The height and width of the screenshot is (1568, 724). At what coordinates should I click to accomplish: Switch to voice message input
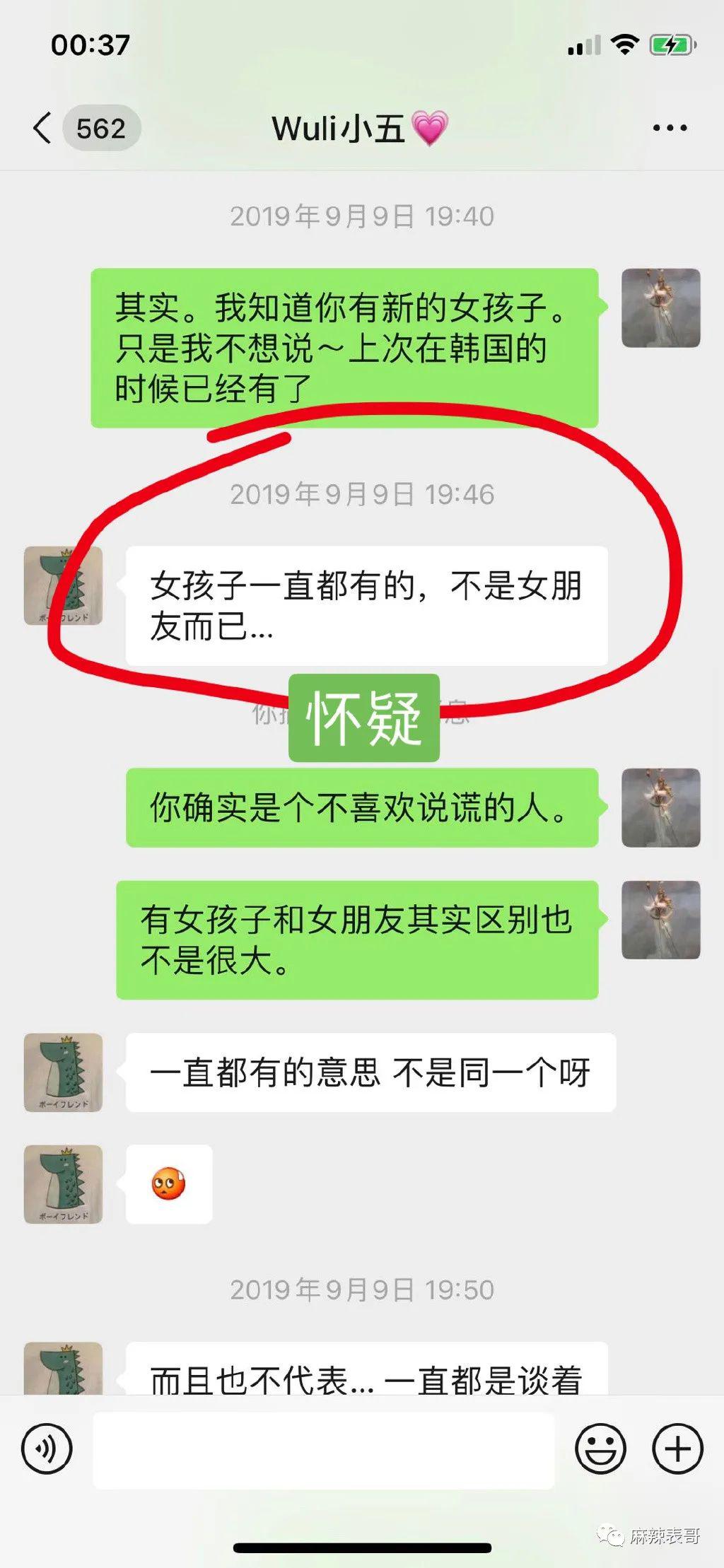[47, 1449]
